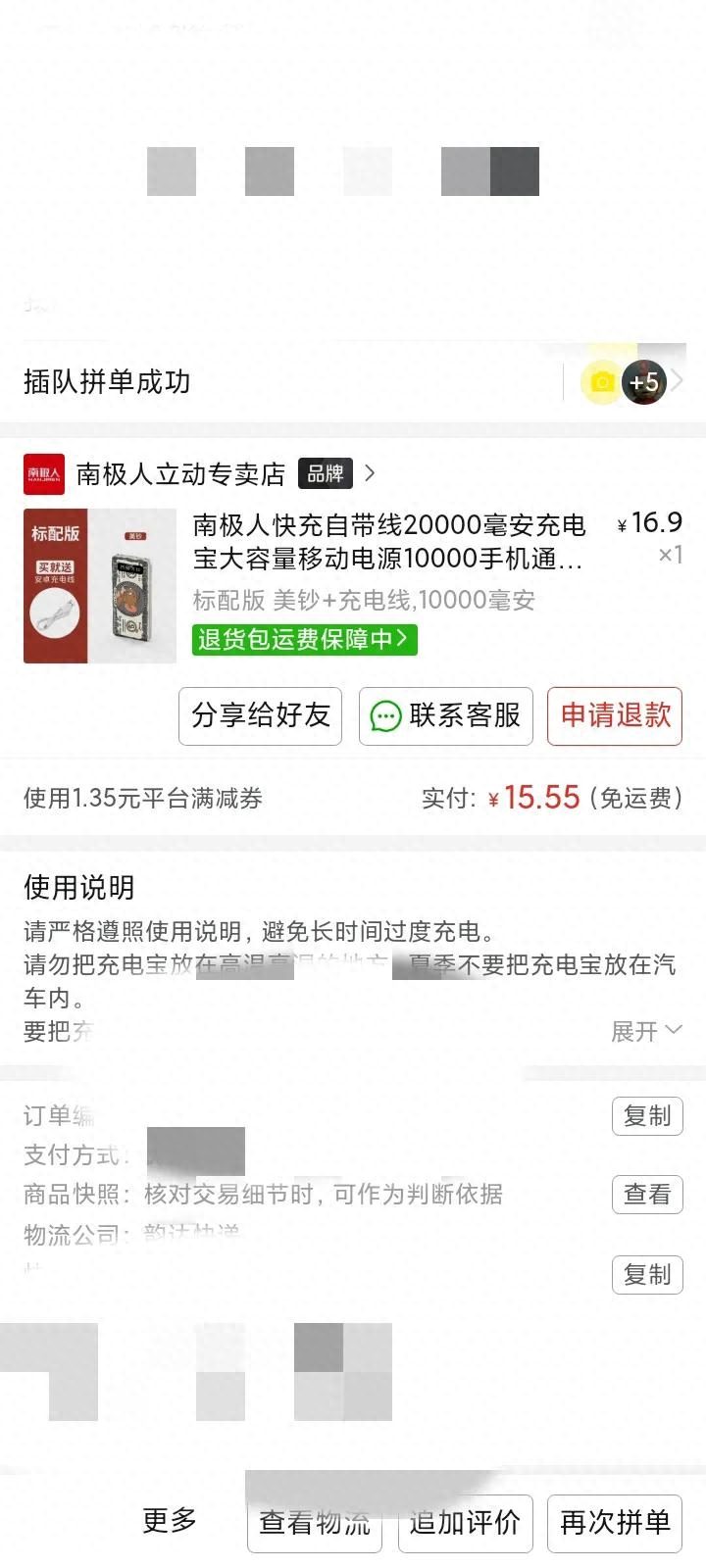Image resolution: width=706 pixels, height=1568 pixels.
Task: Add a follow-up review via 追加评价
Action: pos(465,1523)
